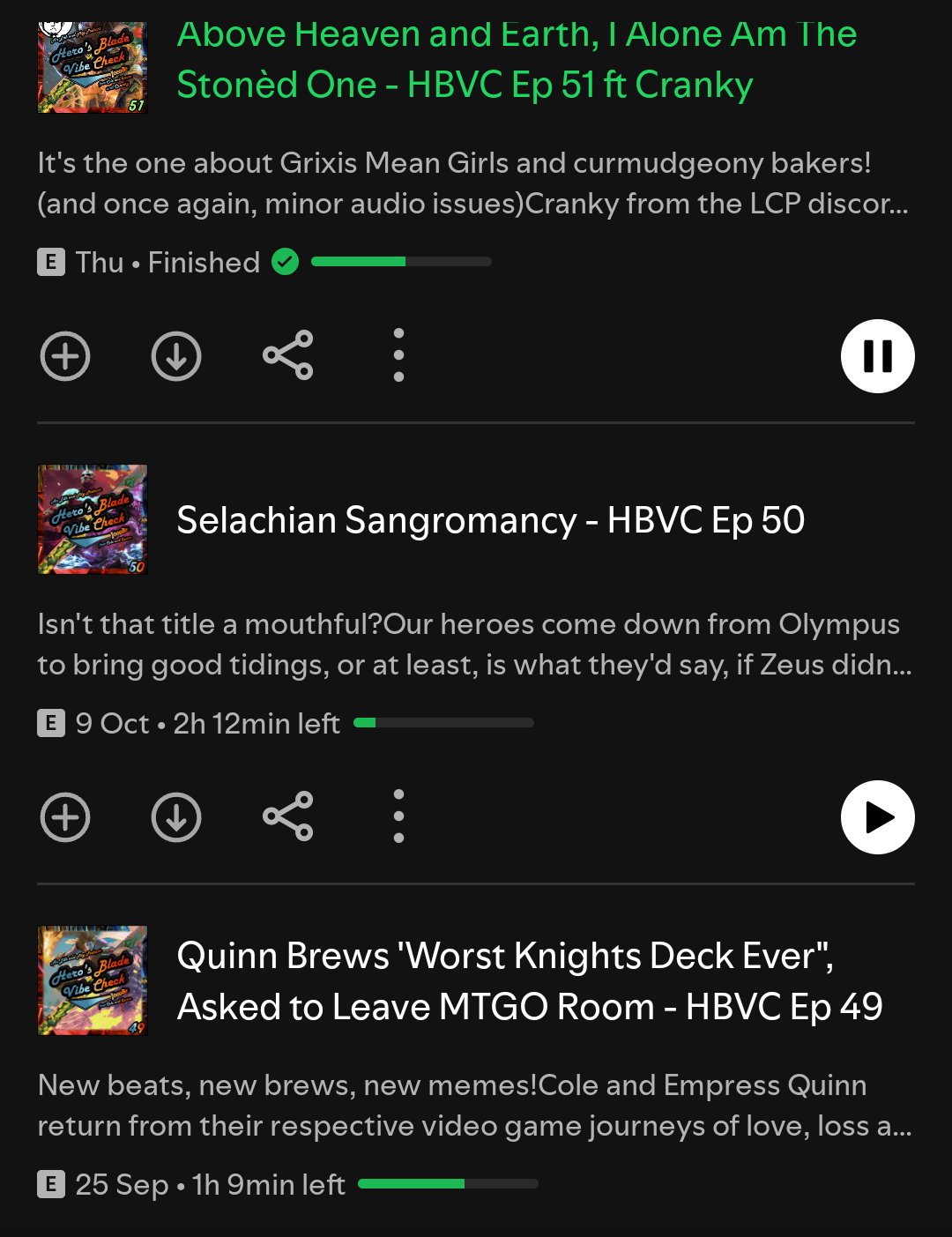Open the Selachian Sangromancy episode page
Screen dimensions: 952x1237
pos(490,520)
